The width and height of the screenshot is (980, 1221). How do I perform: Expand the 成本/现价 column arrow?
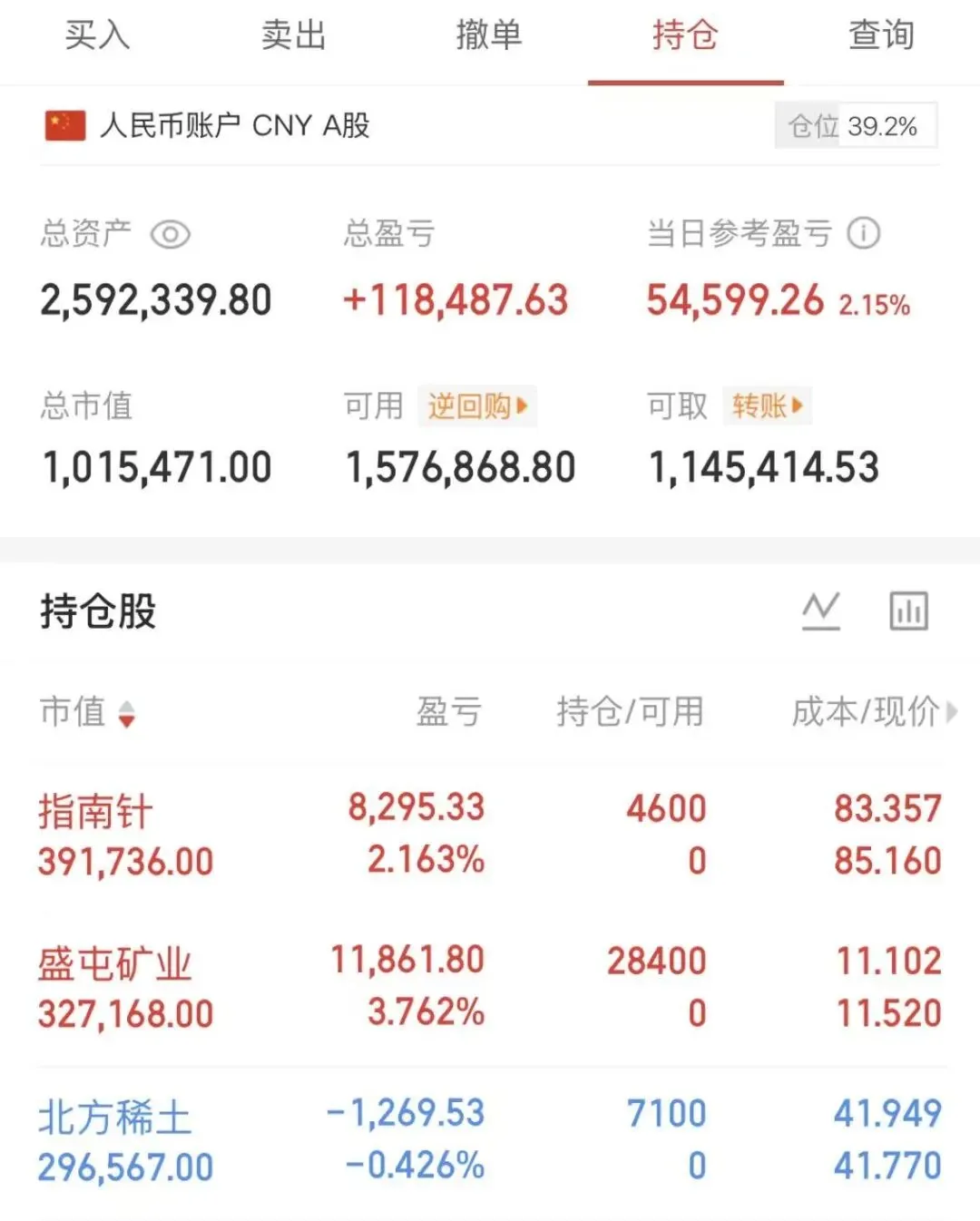click(951, 712)
